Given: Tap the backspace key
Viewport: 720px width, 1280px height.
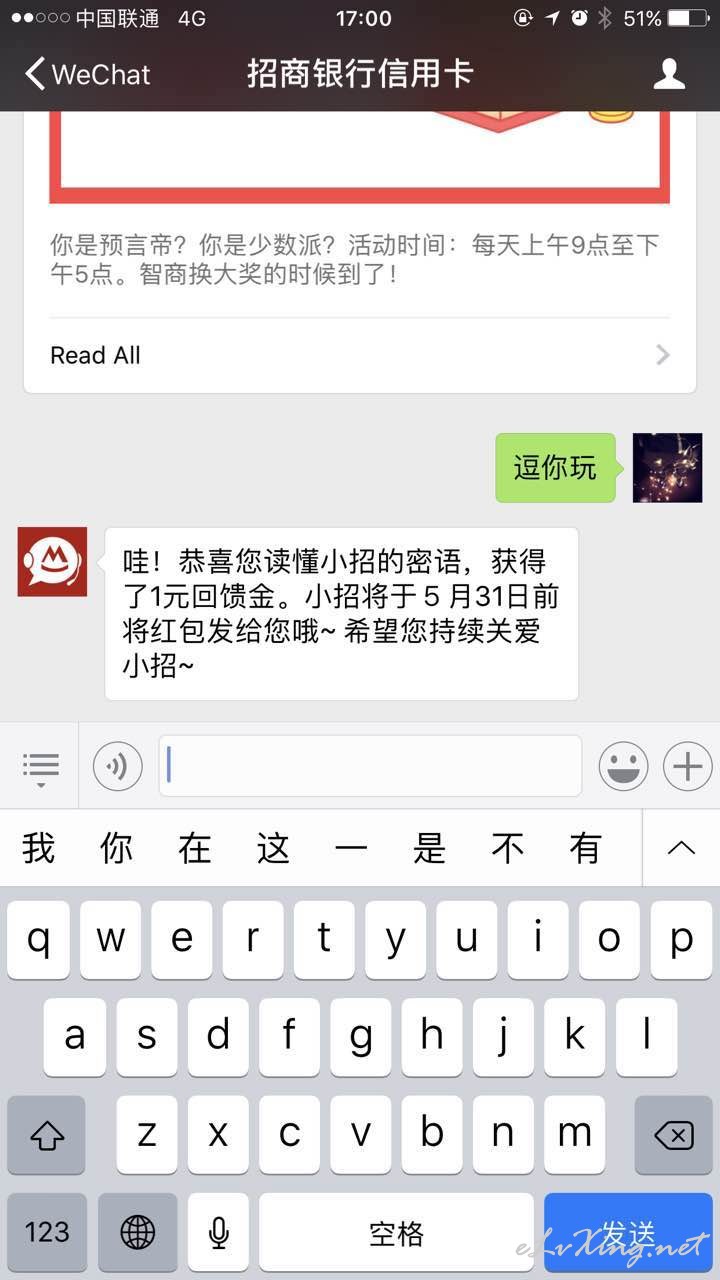Looking at the screenshot, I should coord(674,1135).
